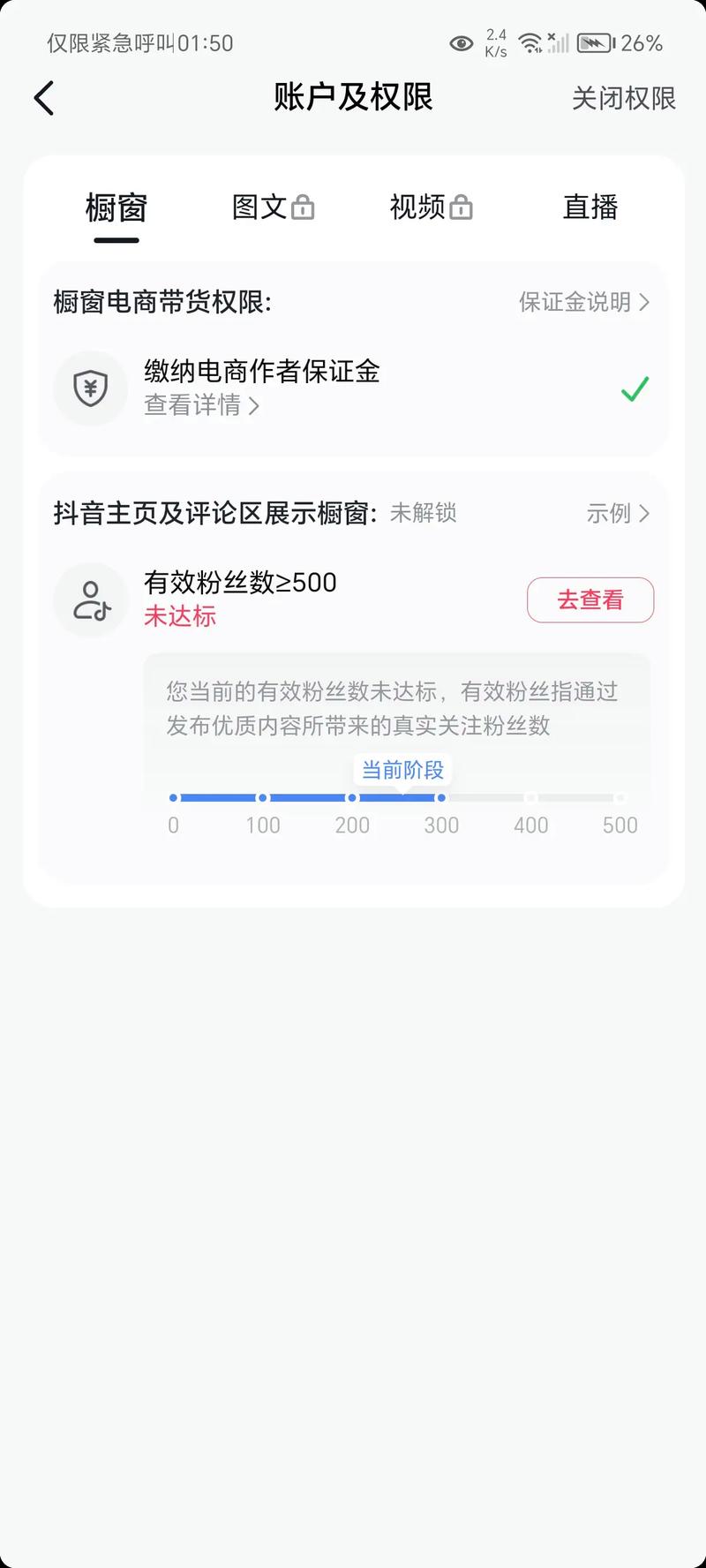Click the lock icon next to 图文
The height and width of the screenshot is (1568, 706).
pos(304,207)
